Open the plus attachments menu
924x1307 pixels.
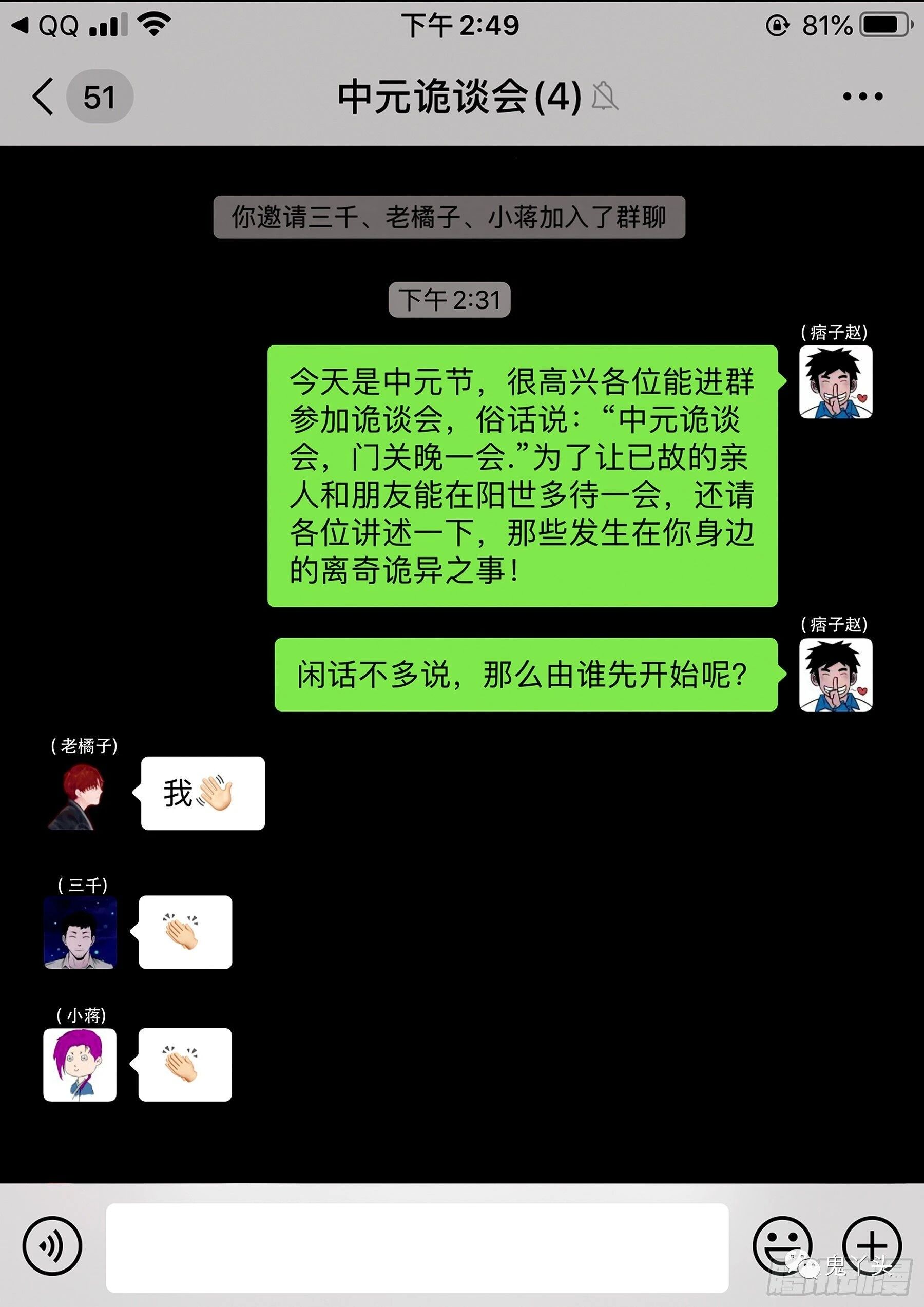[871, 1245]
